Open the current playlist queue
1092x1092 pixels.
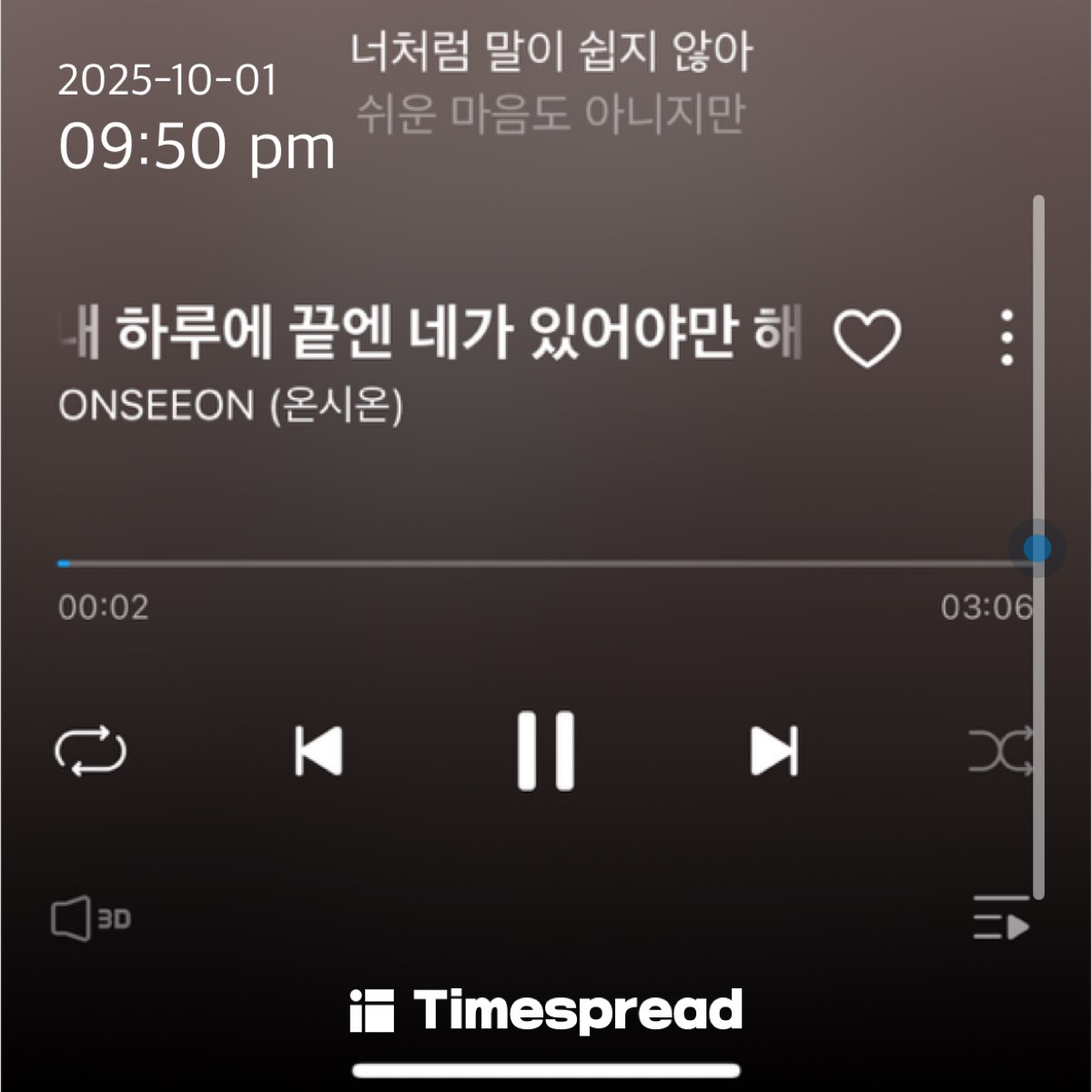pyautogui.click(x=1001, y=918)
